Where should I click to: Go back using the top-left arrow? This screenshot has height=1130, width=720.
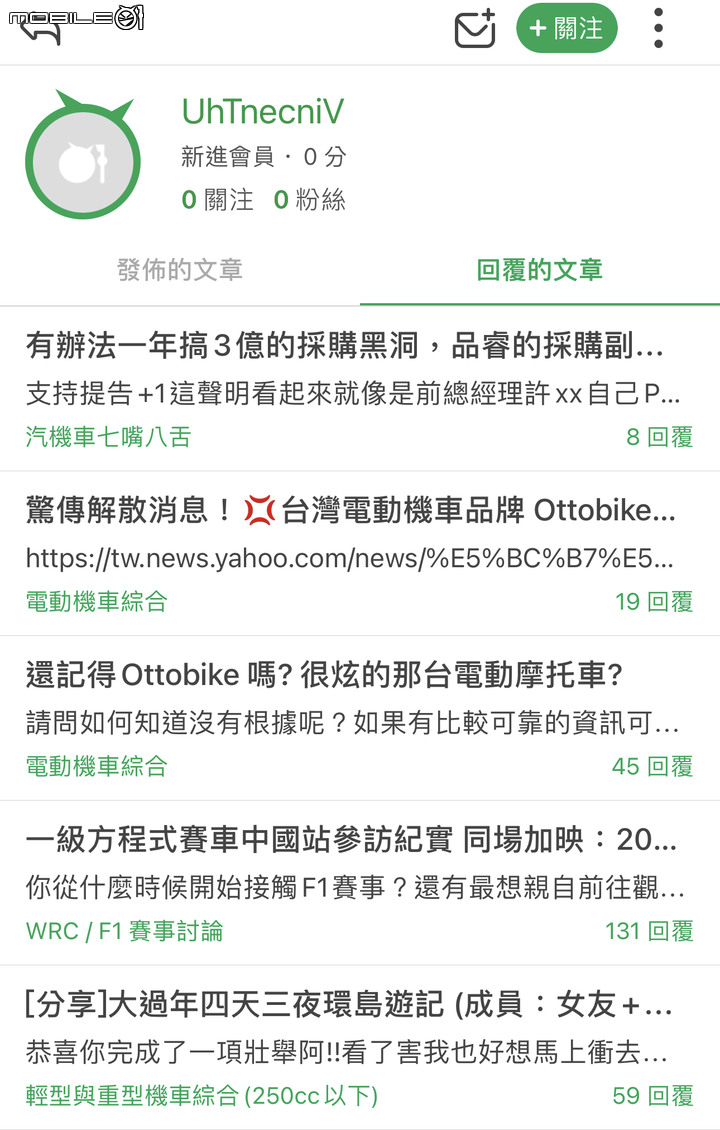(x=38, y=32)
